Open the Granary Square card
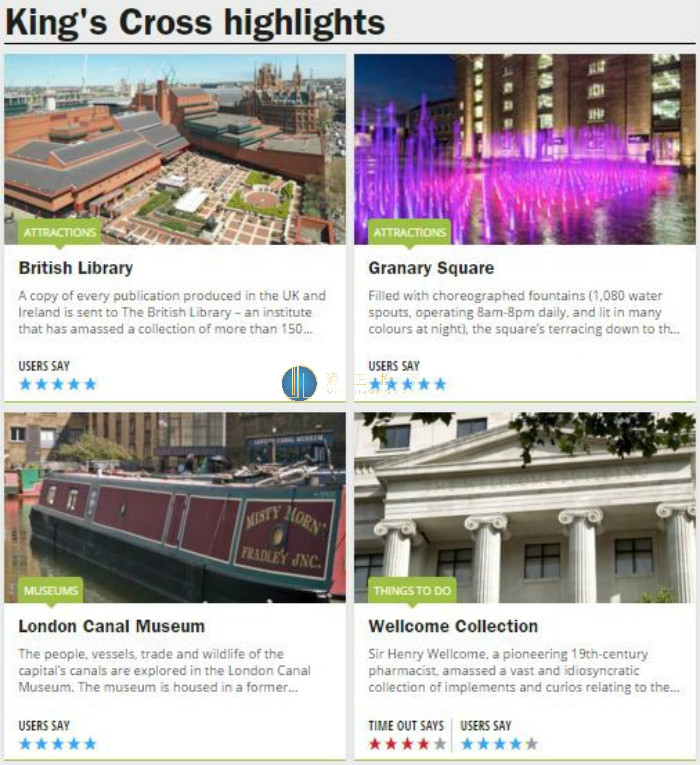The image size is (700, 765). [x=431, y=268]
